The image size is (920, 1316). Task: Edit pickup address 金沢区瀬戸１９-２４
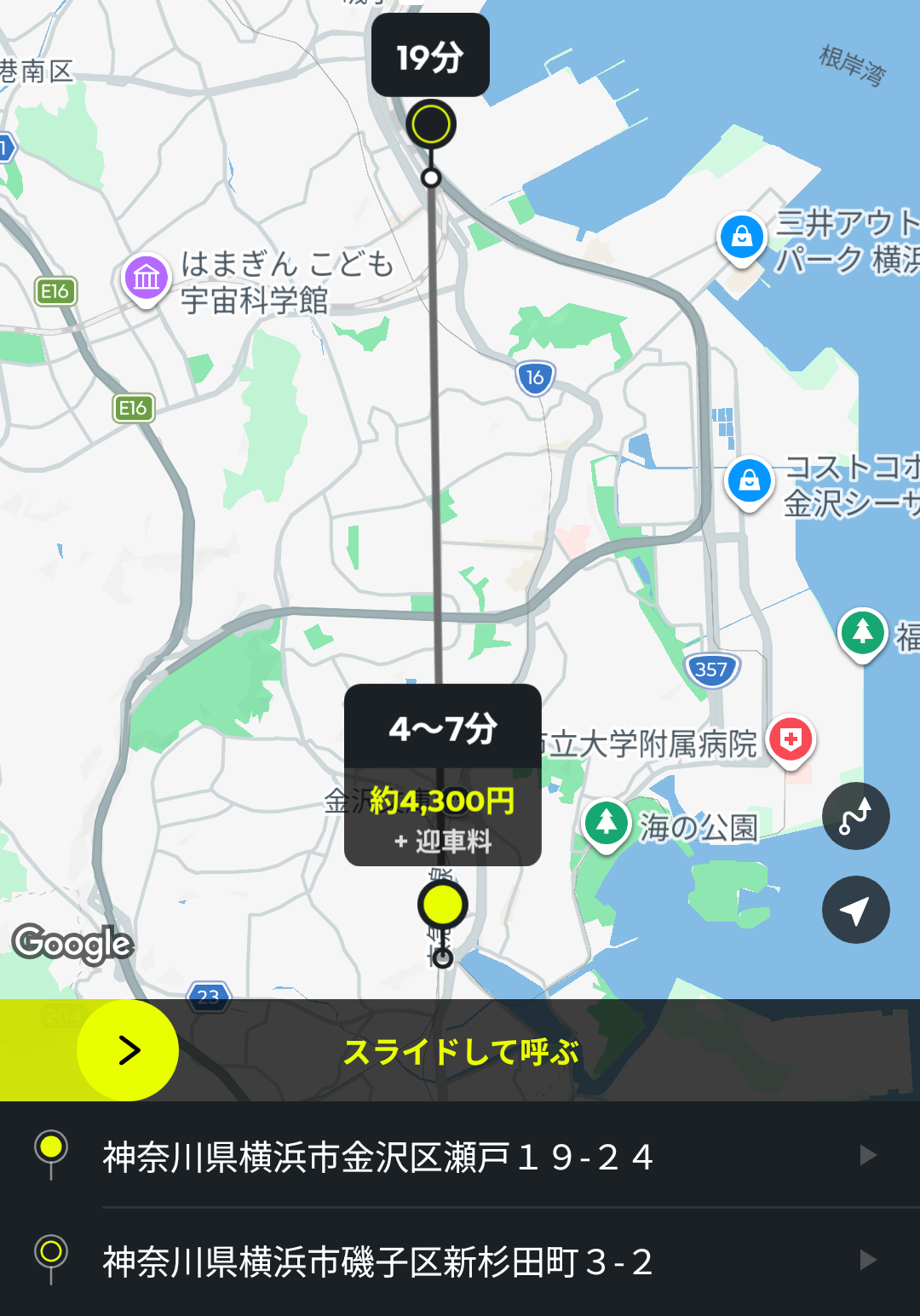tap(460, 1156)
